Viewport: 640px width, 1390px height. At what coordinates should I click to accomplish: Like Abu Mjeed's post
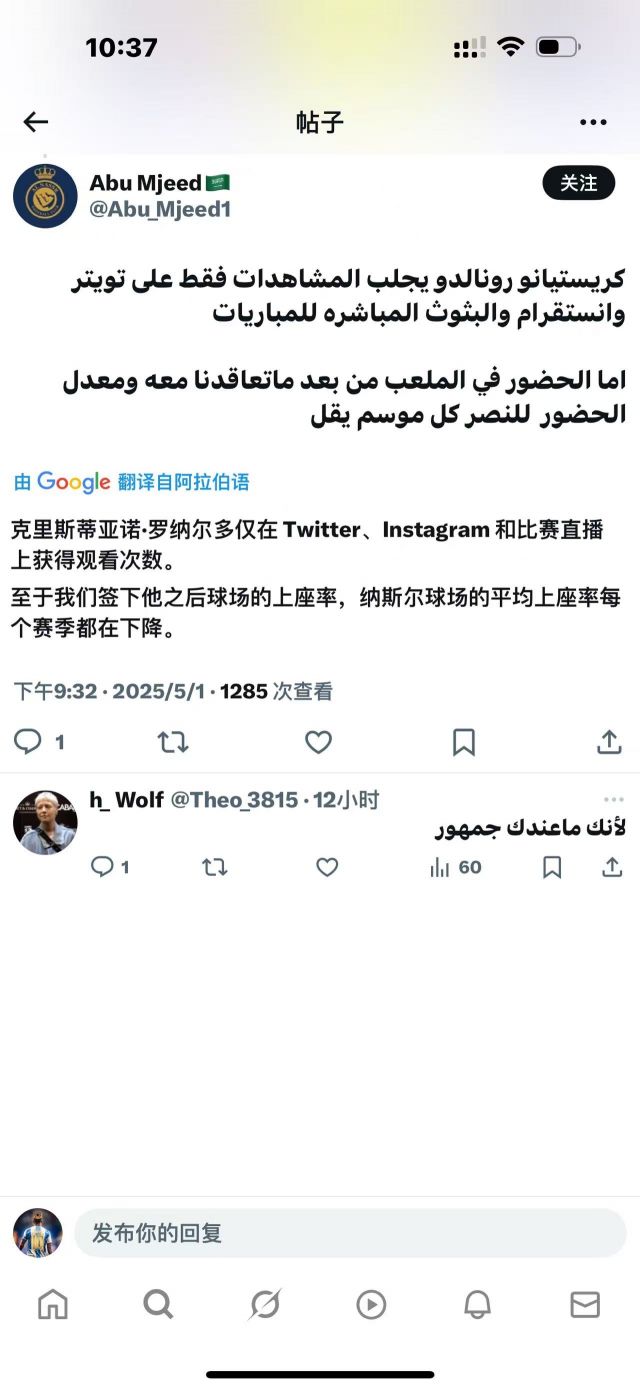318,741
